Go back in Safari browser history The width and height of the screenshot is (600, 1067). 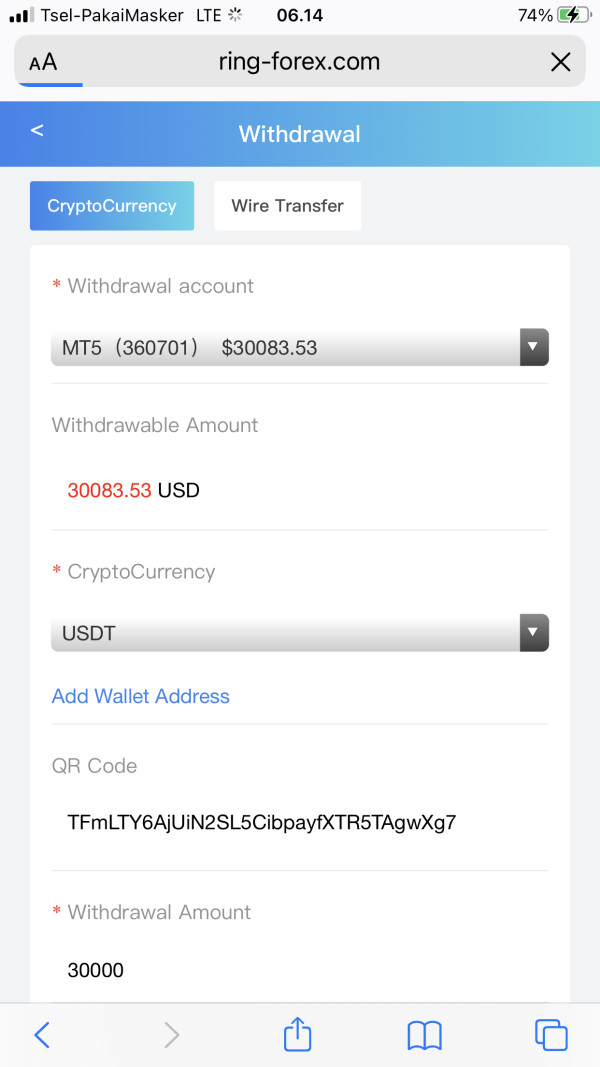[41, 1035]
